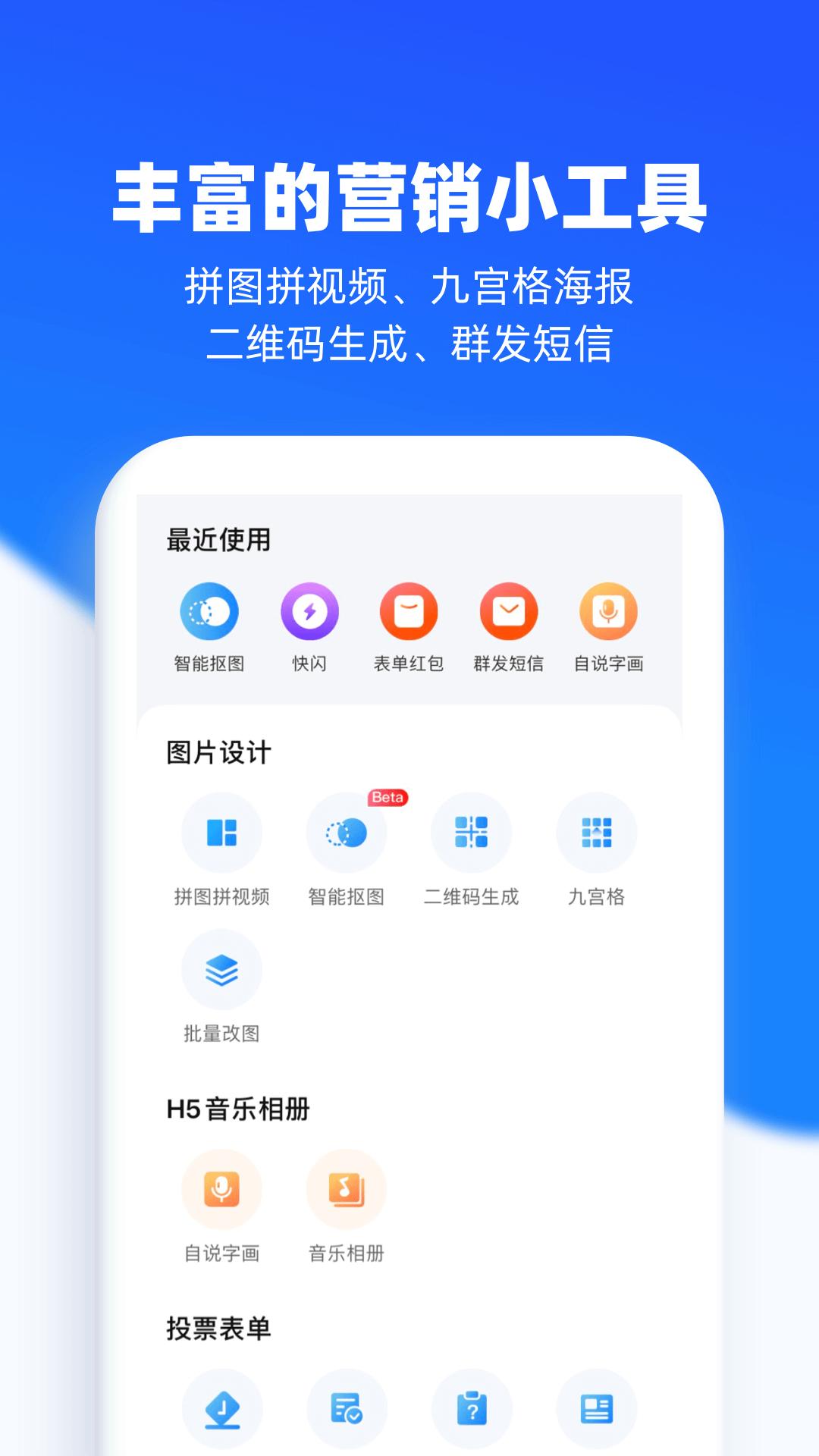Select the 自说字画 icon under H5音乐相册
The width and height of the screenshot is (819, 1456).
click(x=221, y=1189)
